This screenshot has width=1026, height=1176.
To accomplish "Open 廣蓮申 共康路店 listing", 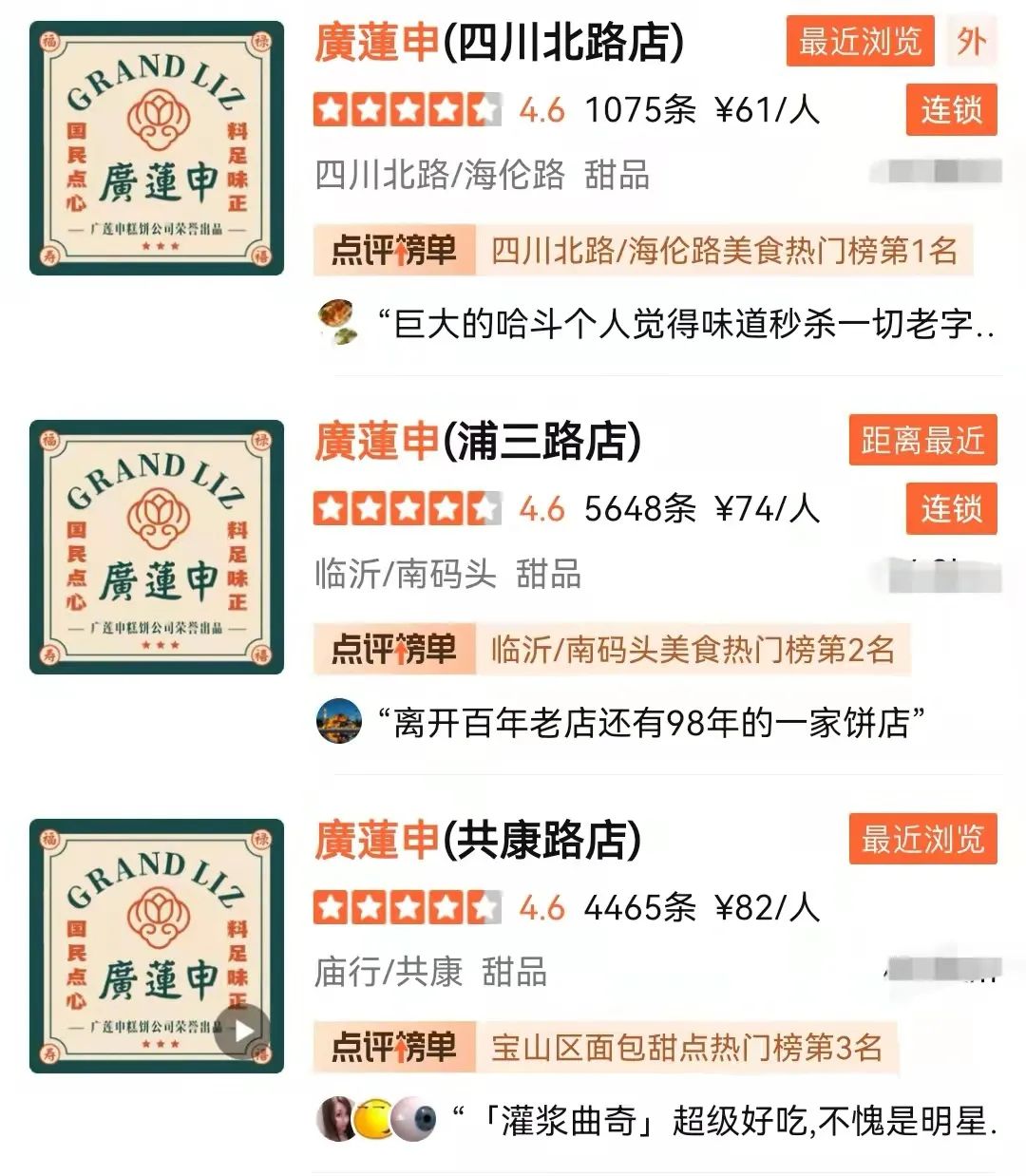I will pyautogui.click(x=478, y=842).
